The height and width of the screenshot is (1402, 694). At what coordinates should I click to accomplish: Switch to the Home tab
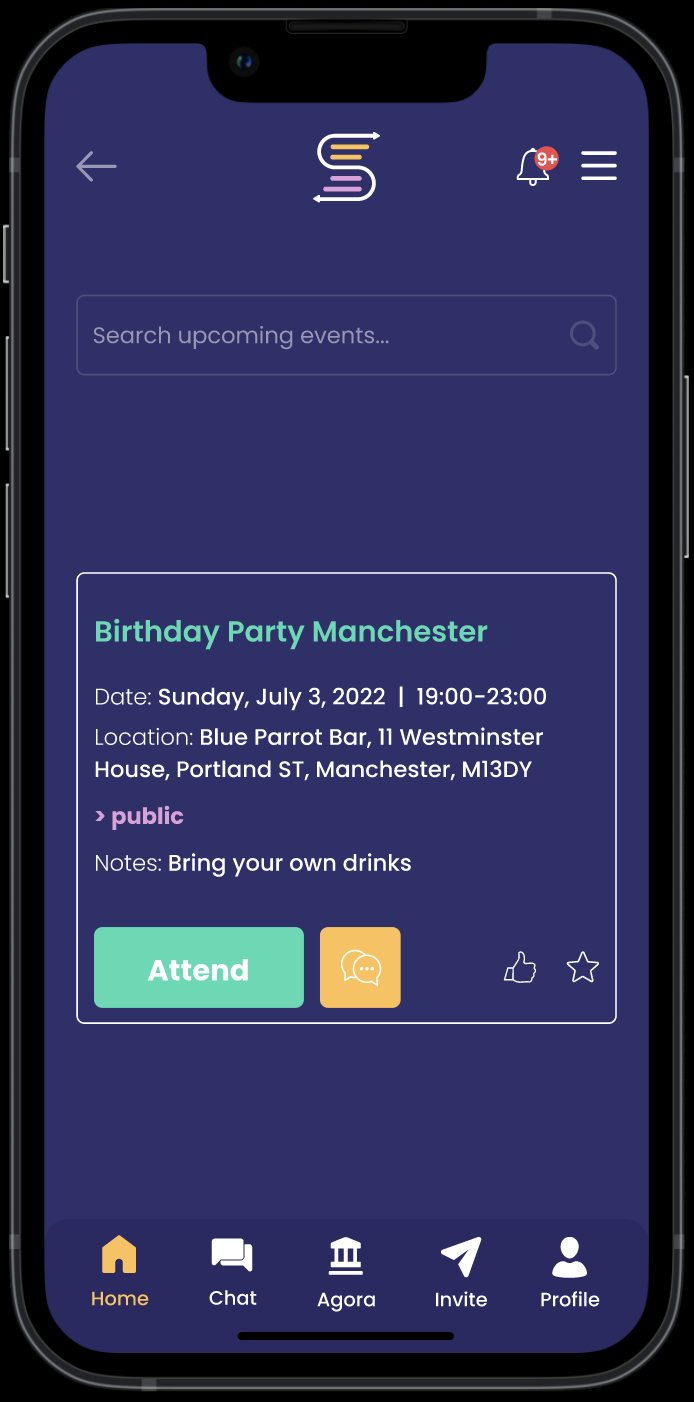point(119,1271)
